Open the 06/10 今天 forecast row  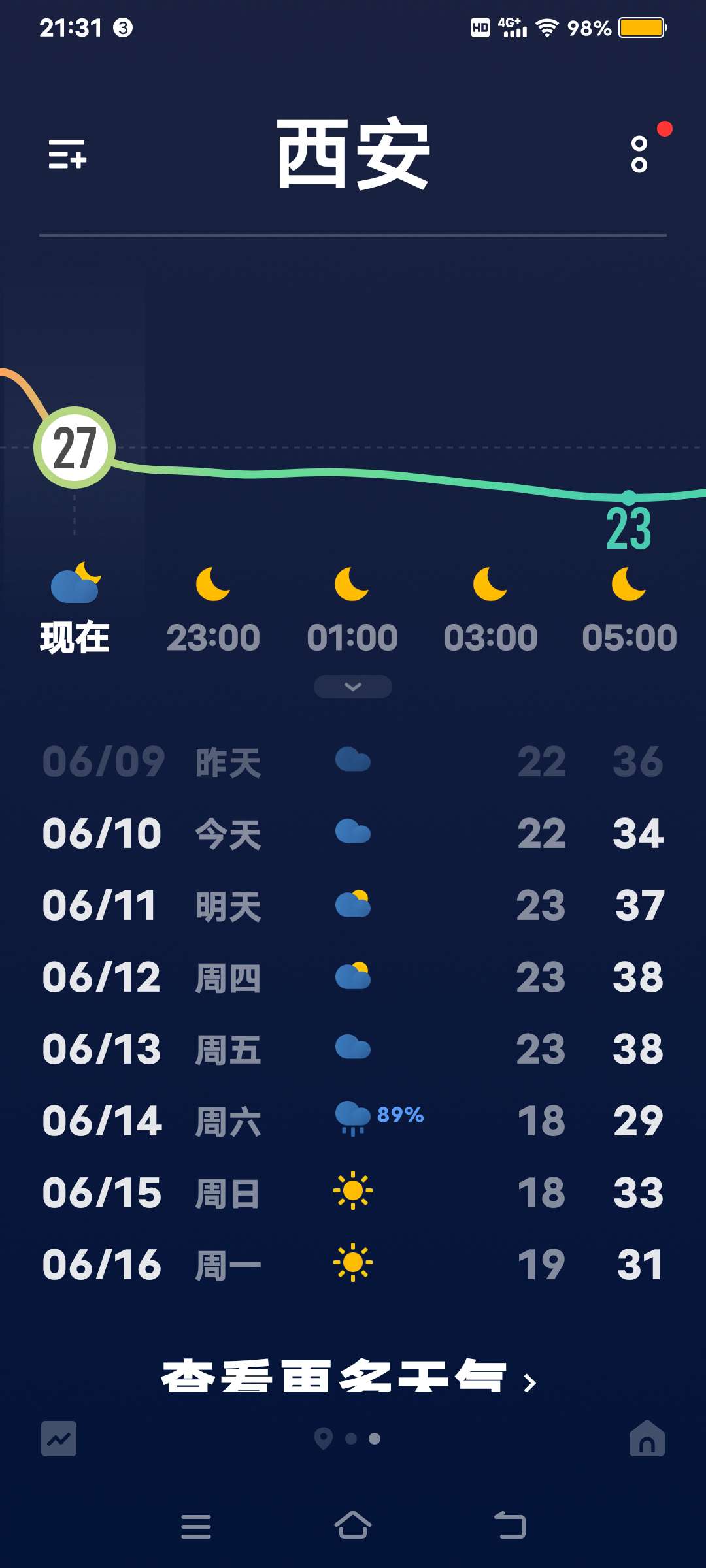[353, 834]
